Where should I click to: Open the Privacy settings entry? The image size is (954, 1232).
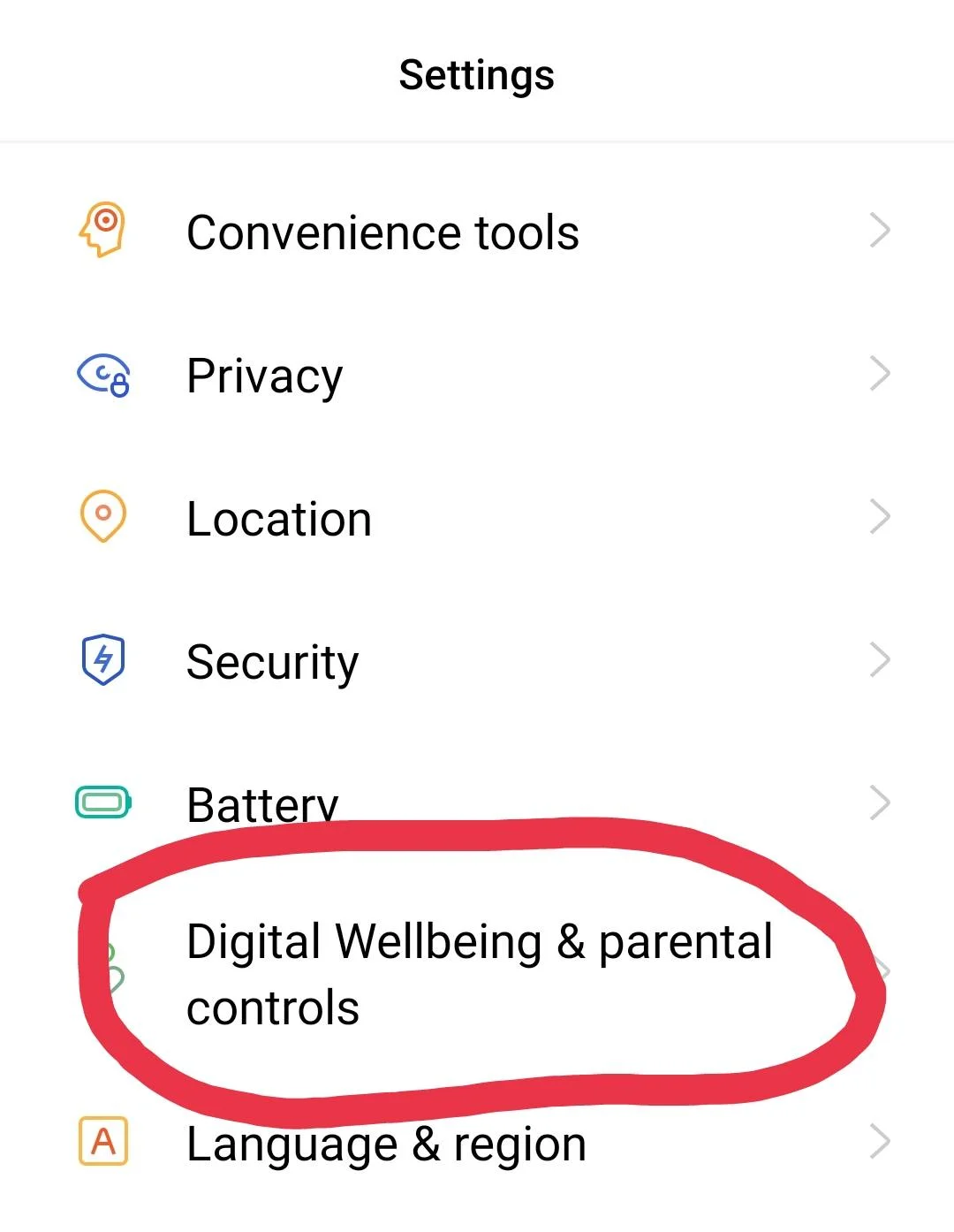[263, 375]
